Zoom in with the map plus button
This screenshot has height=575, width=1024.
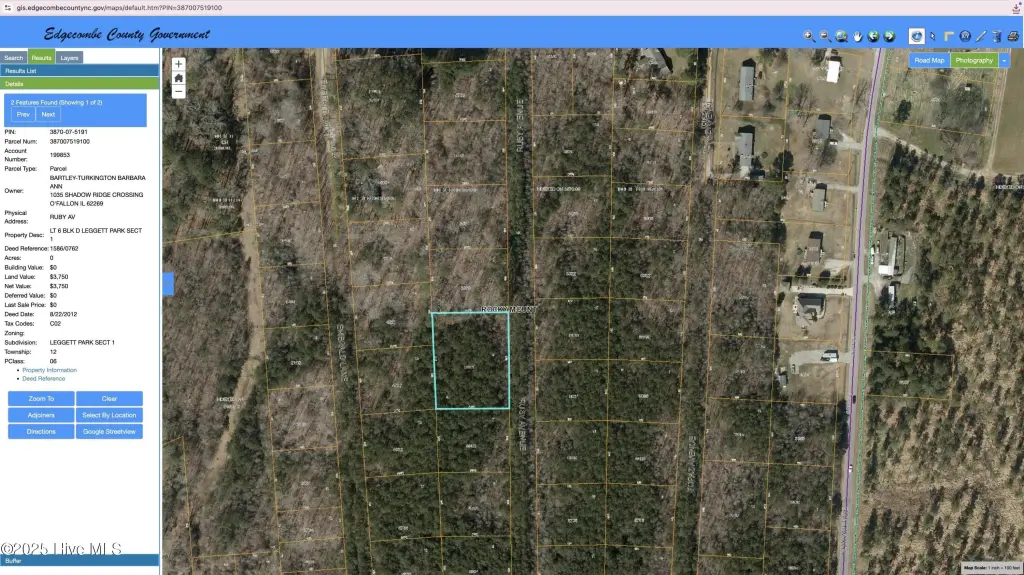coord(178,63)
